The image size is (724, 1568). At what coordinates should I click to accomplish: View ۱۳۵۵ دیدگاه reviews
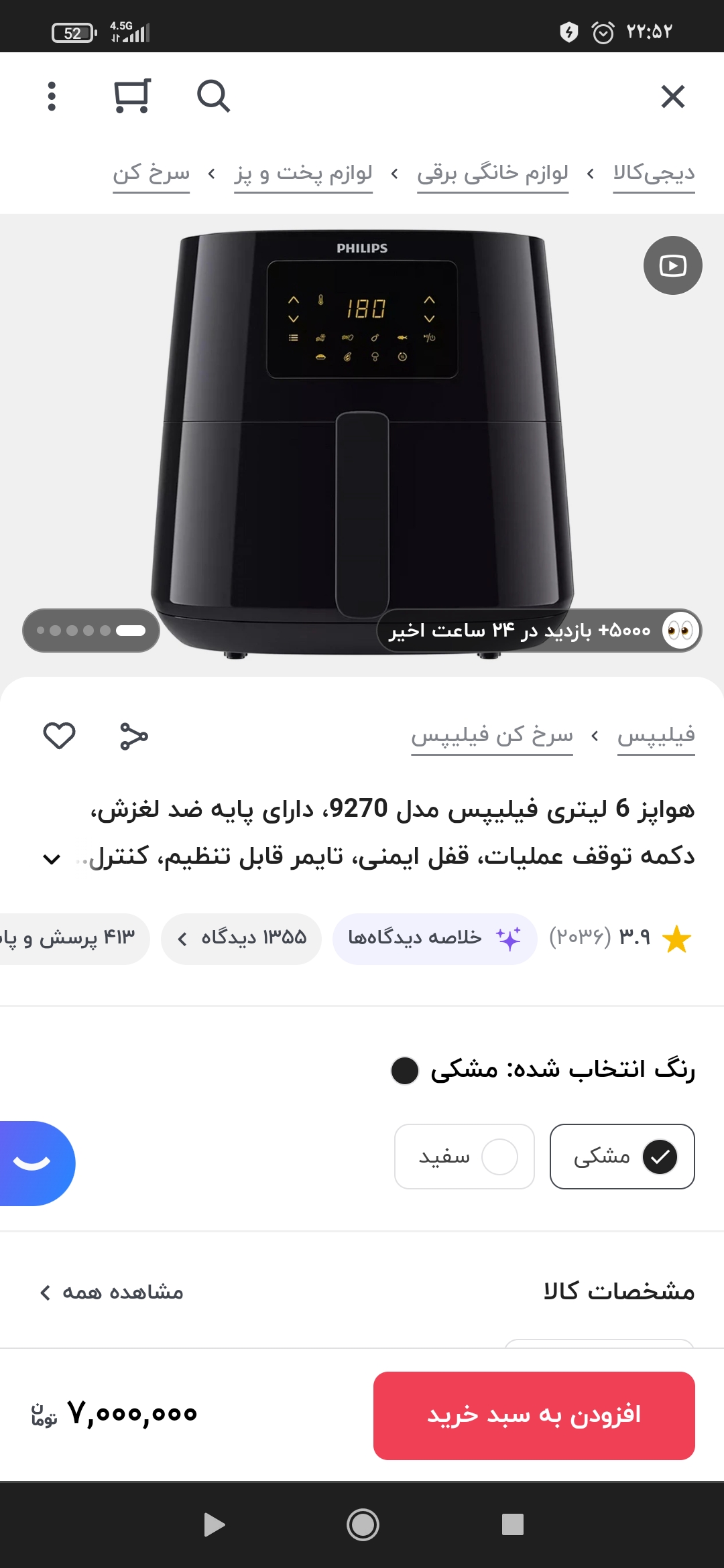pyautogui.click(x=241, y=938)
